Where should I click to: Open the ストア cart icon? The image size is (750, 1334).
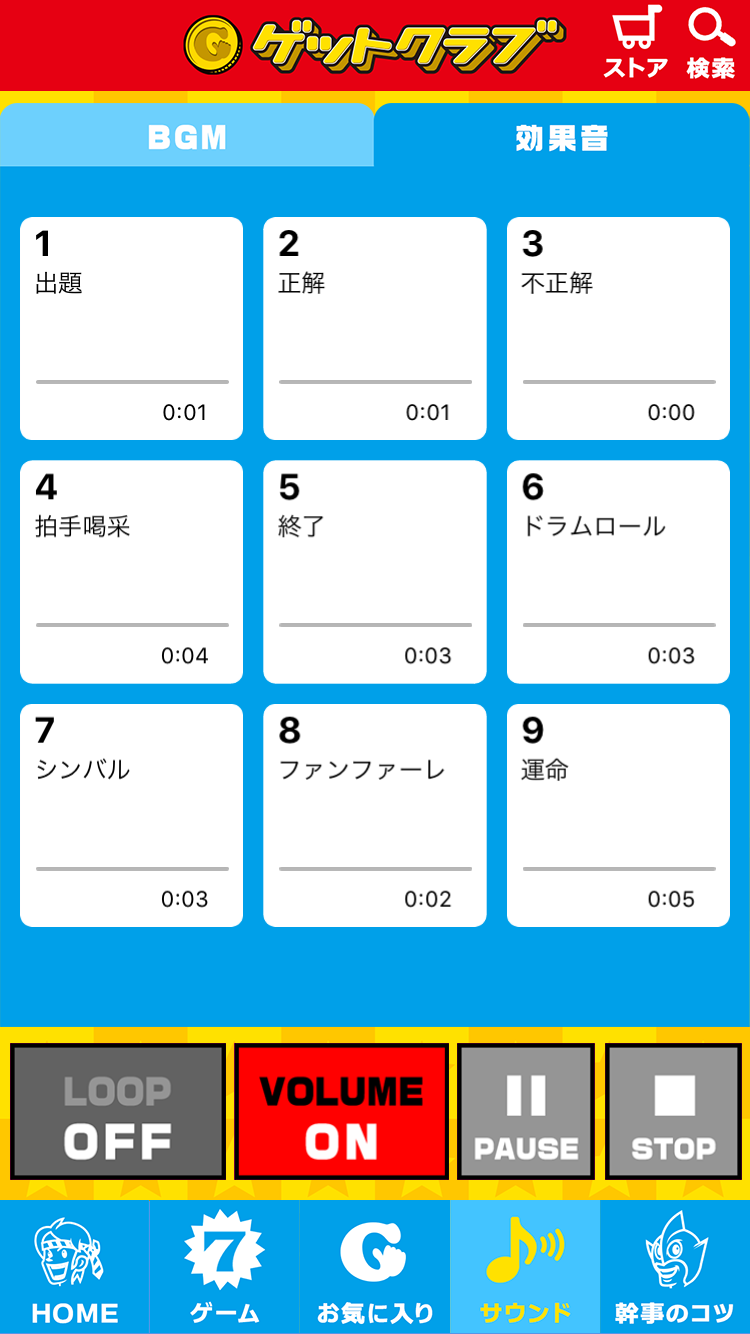pyautogui.click(x=636, y=43)
